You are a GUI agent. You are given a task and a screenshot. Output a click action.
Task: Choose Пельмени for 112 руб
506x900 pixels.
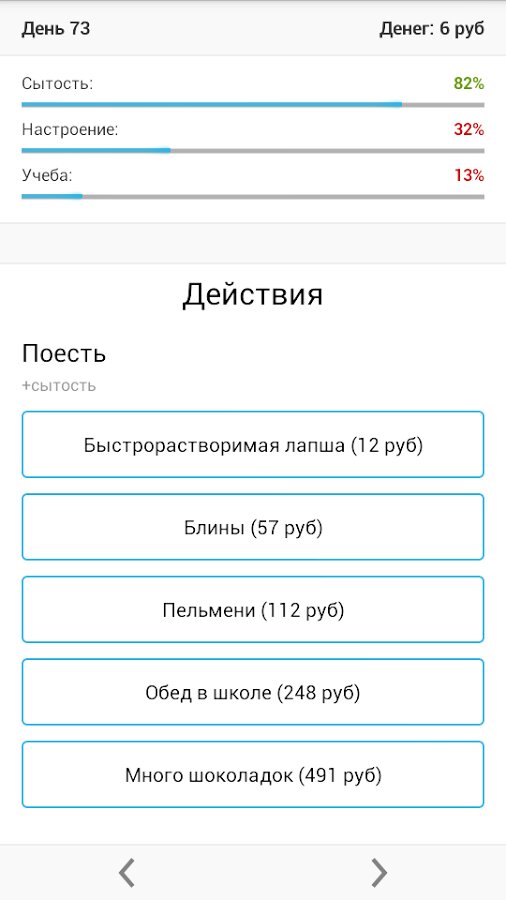[253, 610]
